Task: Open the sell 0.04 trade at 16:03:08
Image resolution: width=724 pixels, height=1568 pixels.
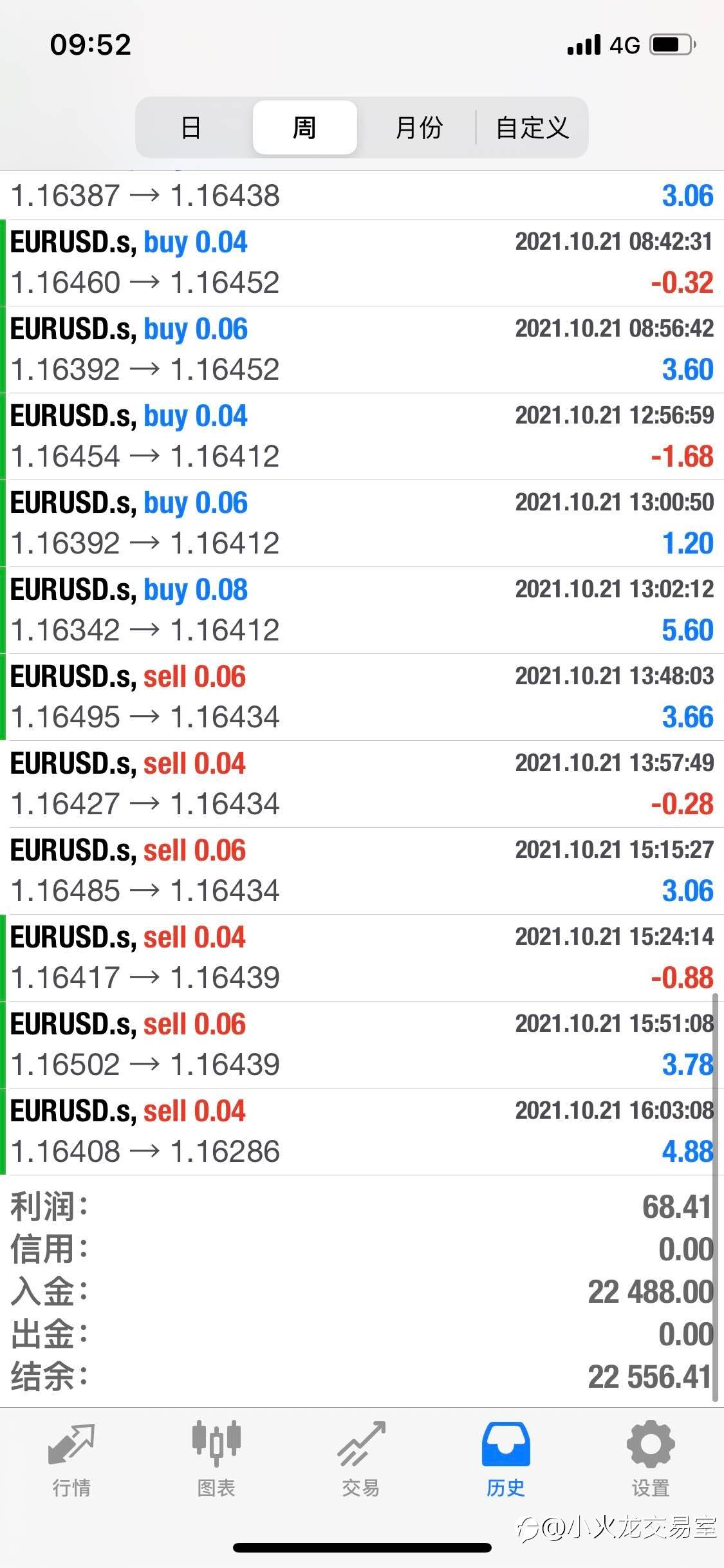Action: point(362,1132)
